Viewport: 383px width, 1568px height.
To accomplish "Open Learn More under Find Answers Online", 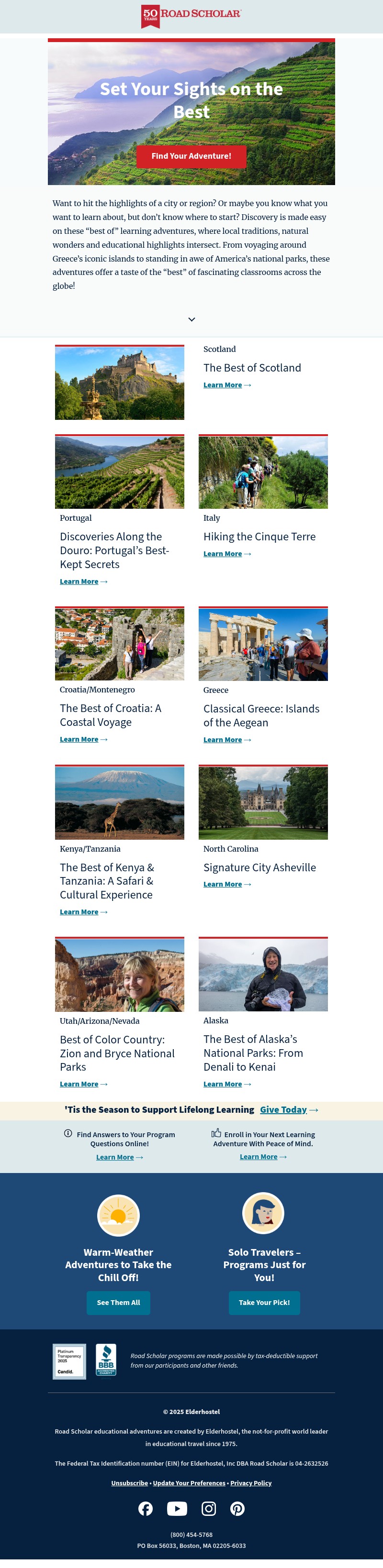I will coord(115,1157).
